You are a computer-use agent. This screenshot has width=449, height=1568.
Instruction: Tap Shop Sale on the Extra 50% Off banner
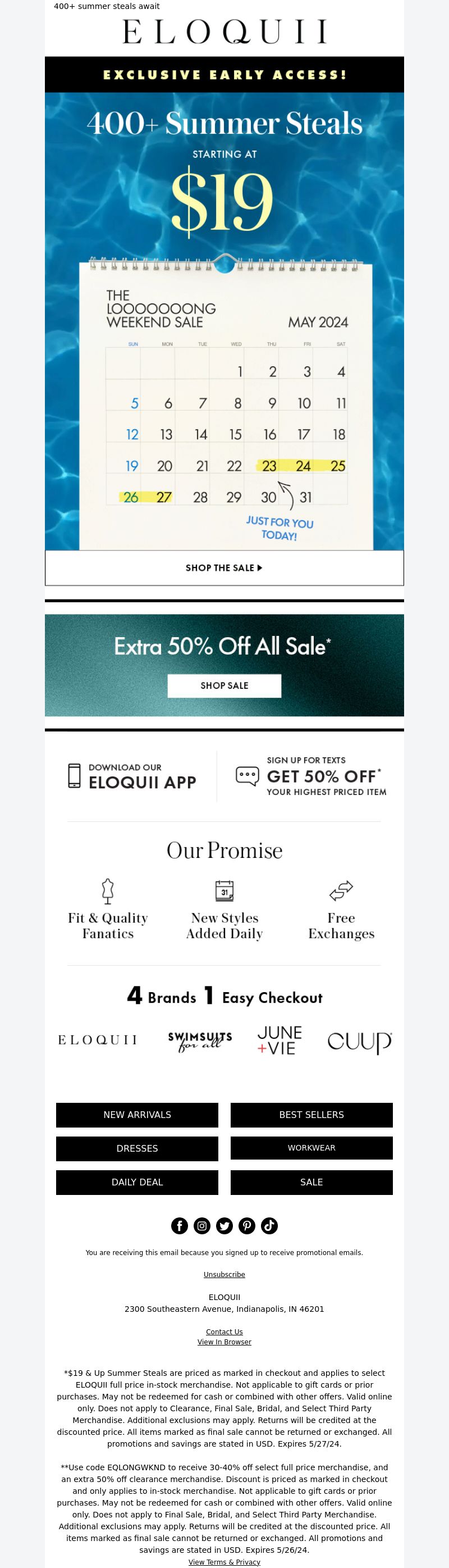pos(224,685)
